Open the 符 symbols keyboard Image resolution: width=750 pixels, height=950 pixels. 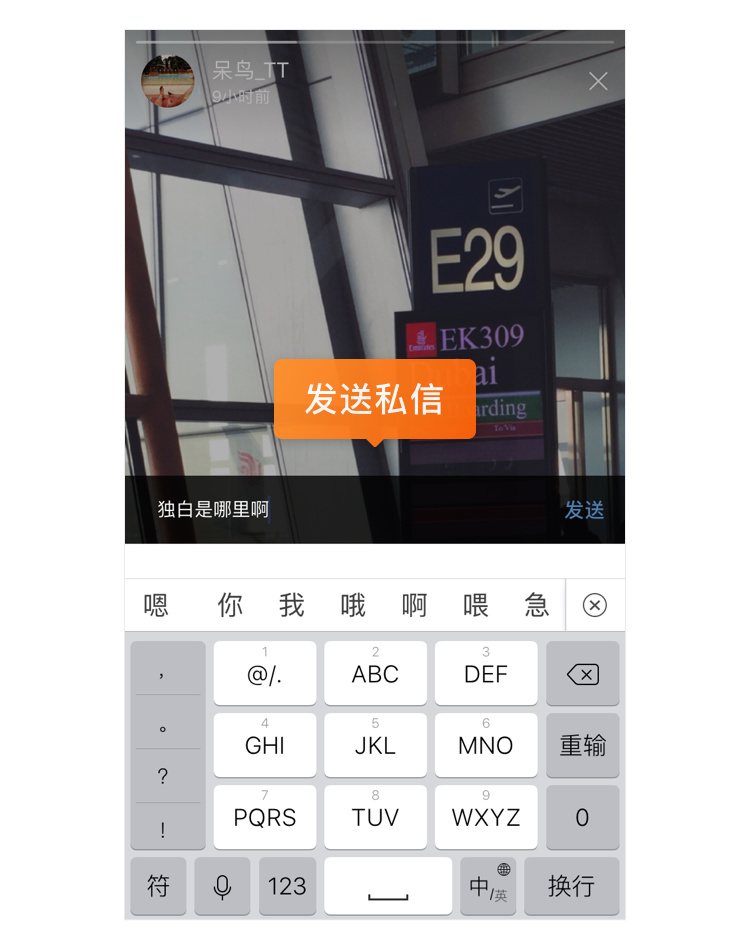(x=158, y=886)
